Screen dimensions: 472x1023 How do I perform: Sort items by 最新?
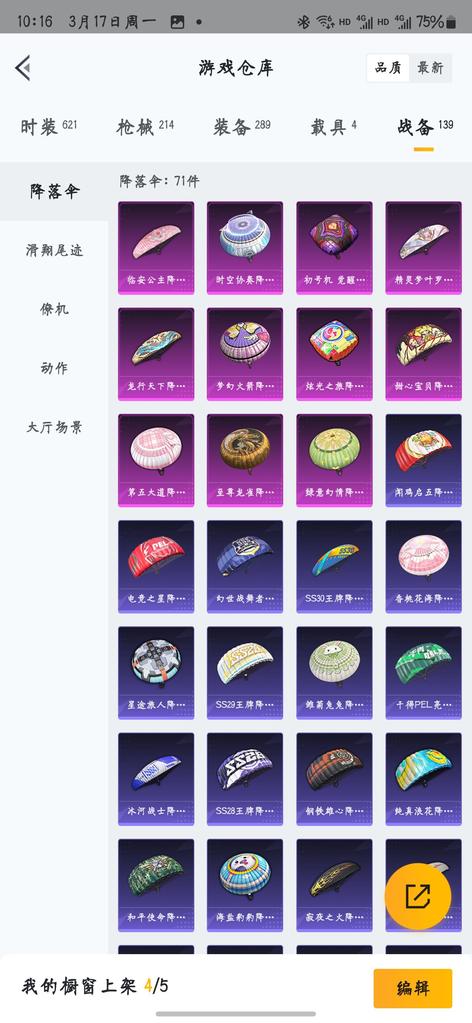click(x=430, y=68)
